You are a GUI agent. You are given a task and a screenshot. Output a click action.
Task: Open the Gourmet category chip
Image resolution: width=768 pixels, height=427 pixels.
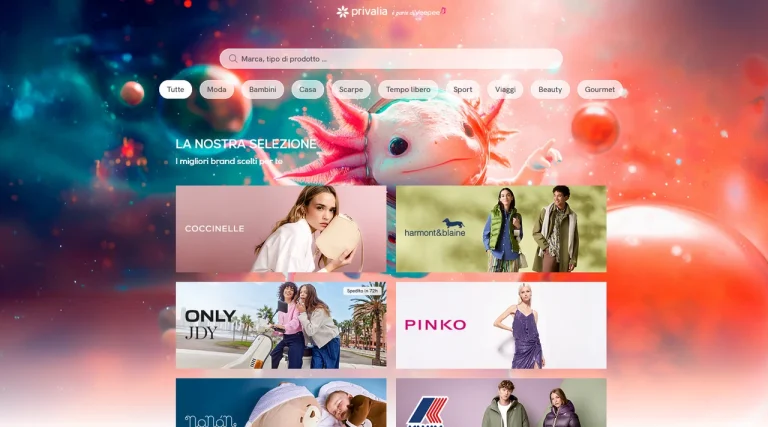600,89
